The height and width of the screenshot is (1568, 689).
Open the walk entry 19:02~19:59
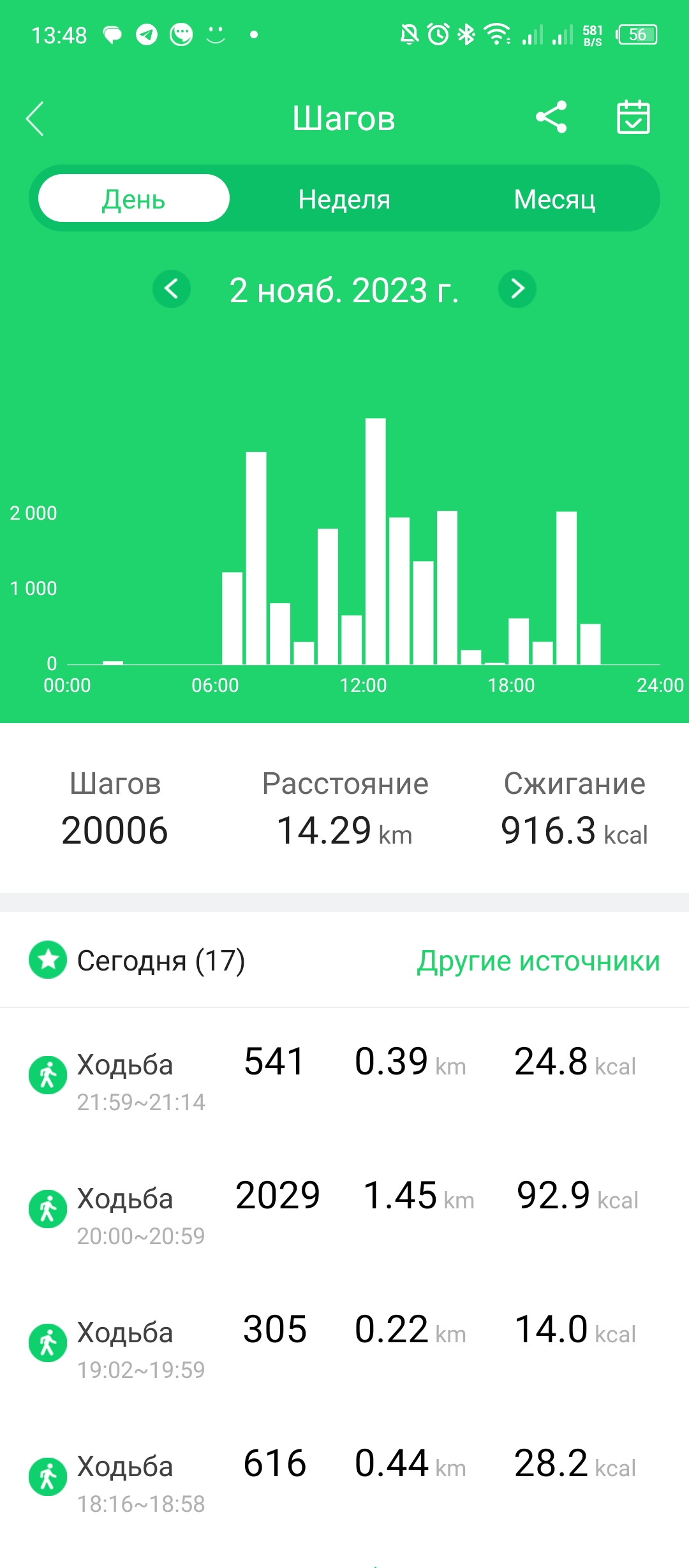[x=344, y=1344]
